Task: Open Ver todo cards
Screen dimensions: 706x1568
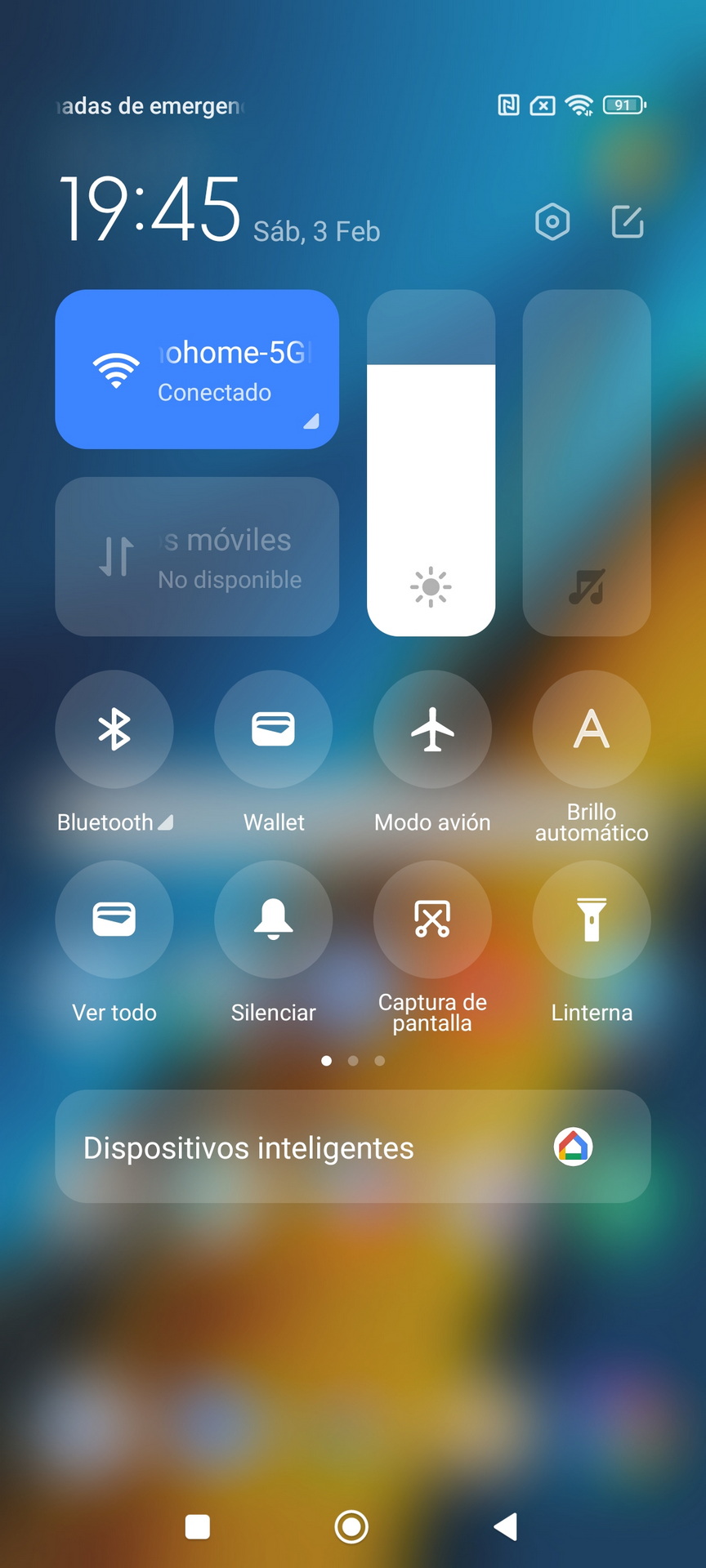Action: (x=114, y=920)
